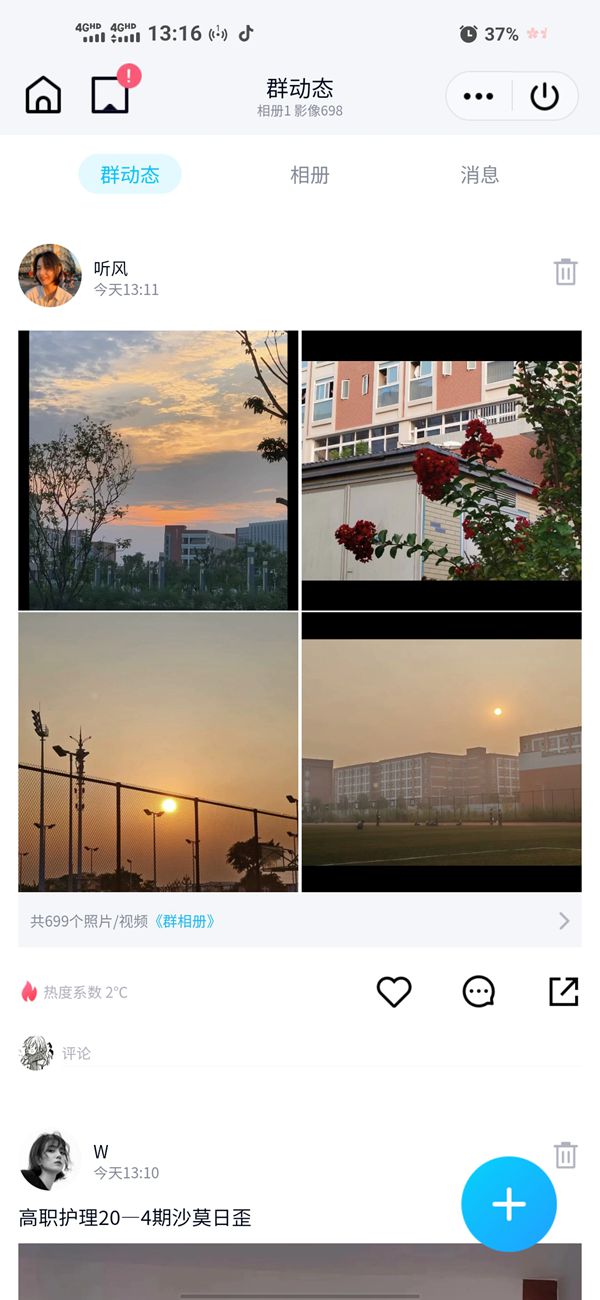The height and width of the screenshot is (1300, 600).
Task: Comment on 听风's post via bubble icon
Action: click(x=479, y=992)
